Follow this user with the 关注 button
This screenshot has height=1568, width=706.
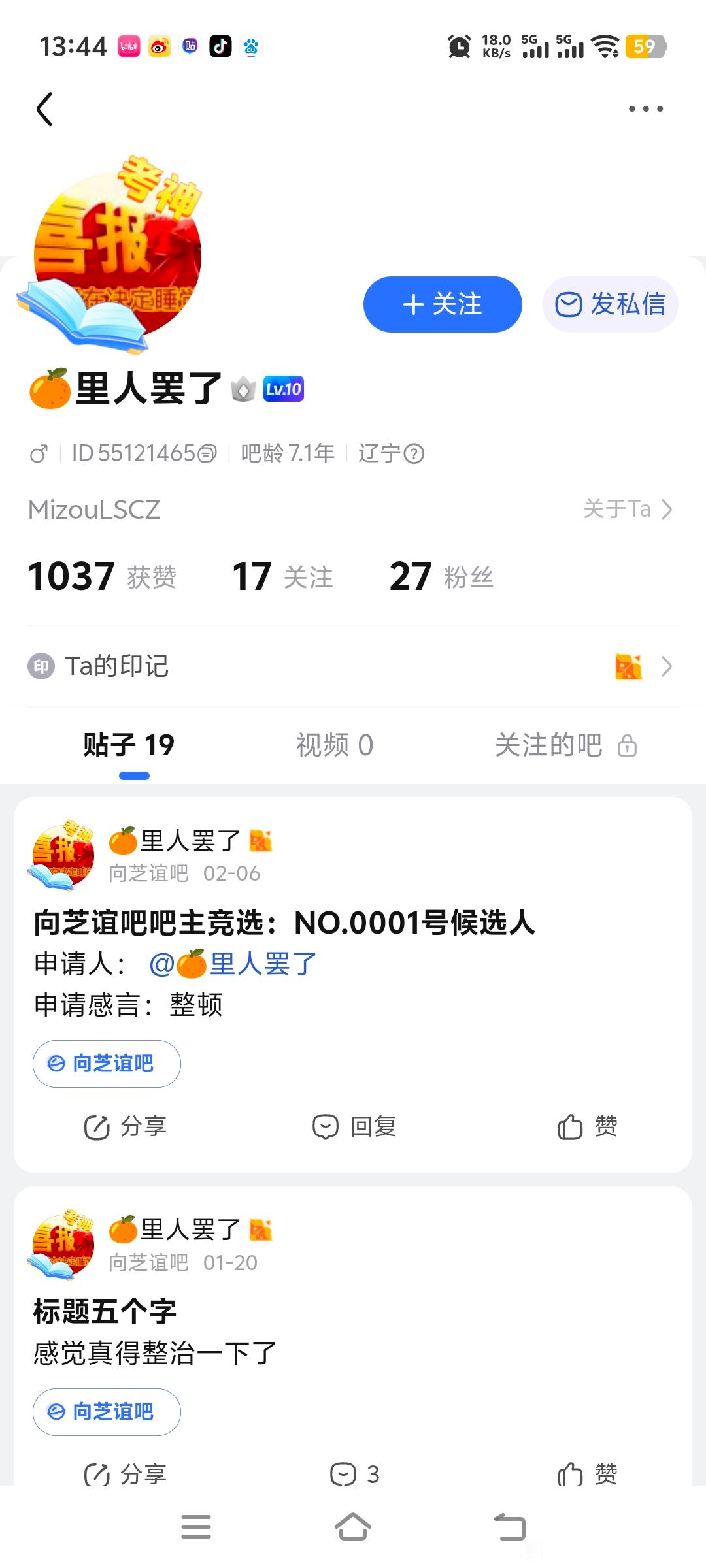coord(443,304)
